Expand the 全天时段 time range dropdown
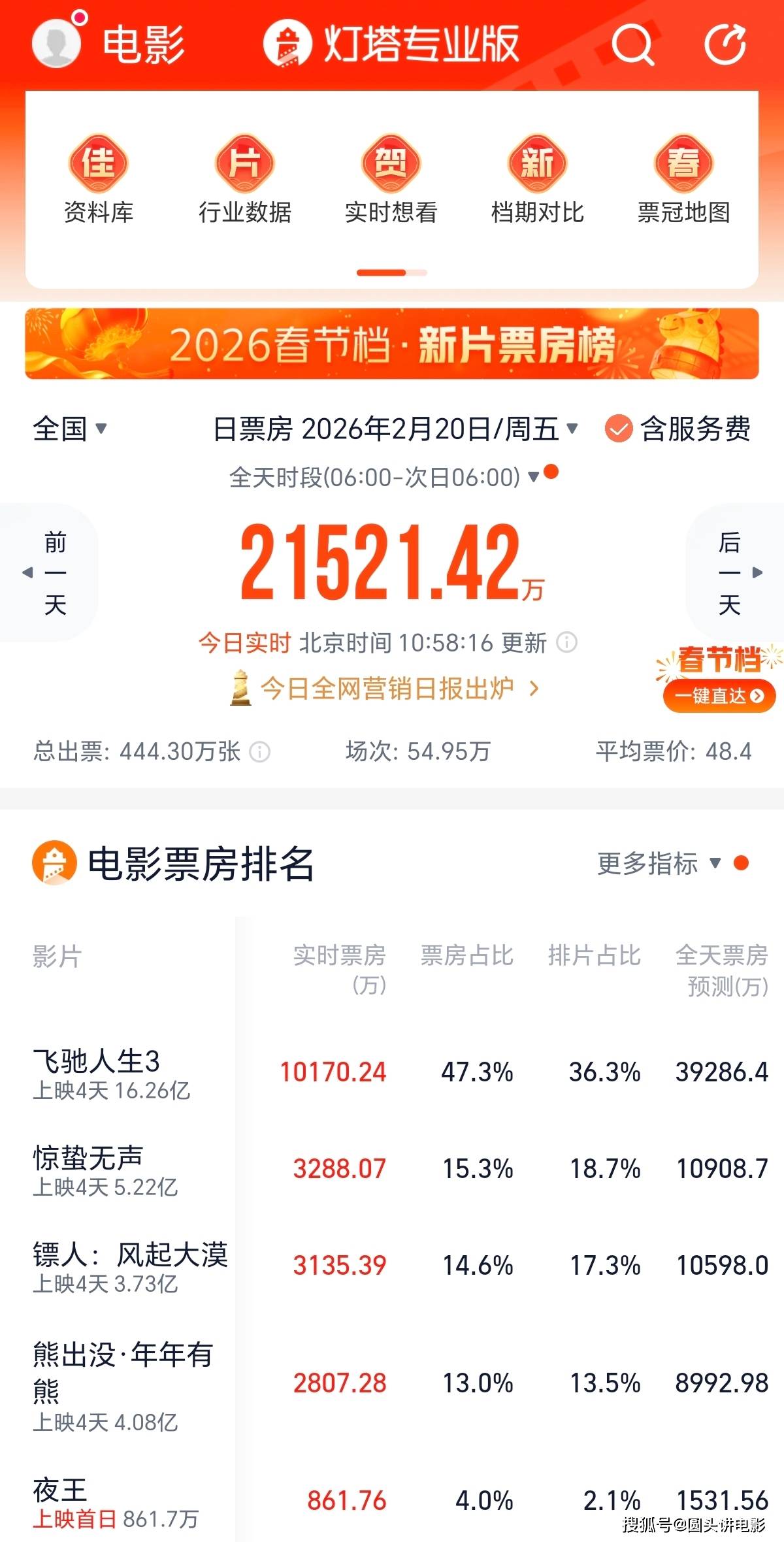Viewport: 784px width, 1542px height. pos(384,477)
